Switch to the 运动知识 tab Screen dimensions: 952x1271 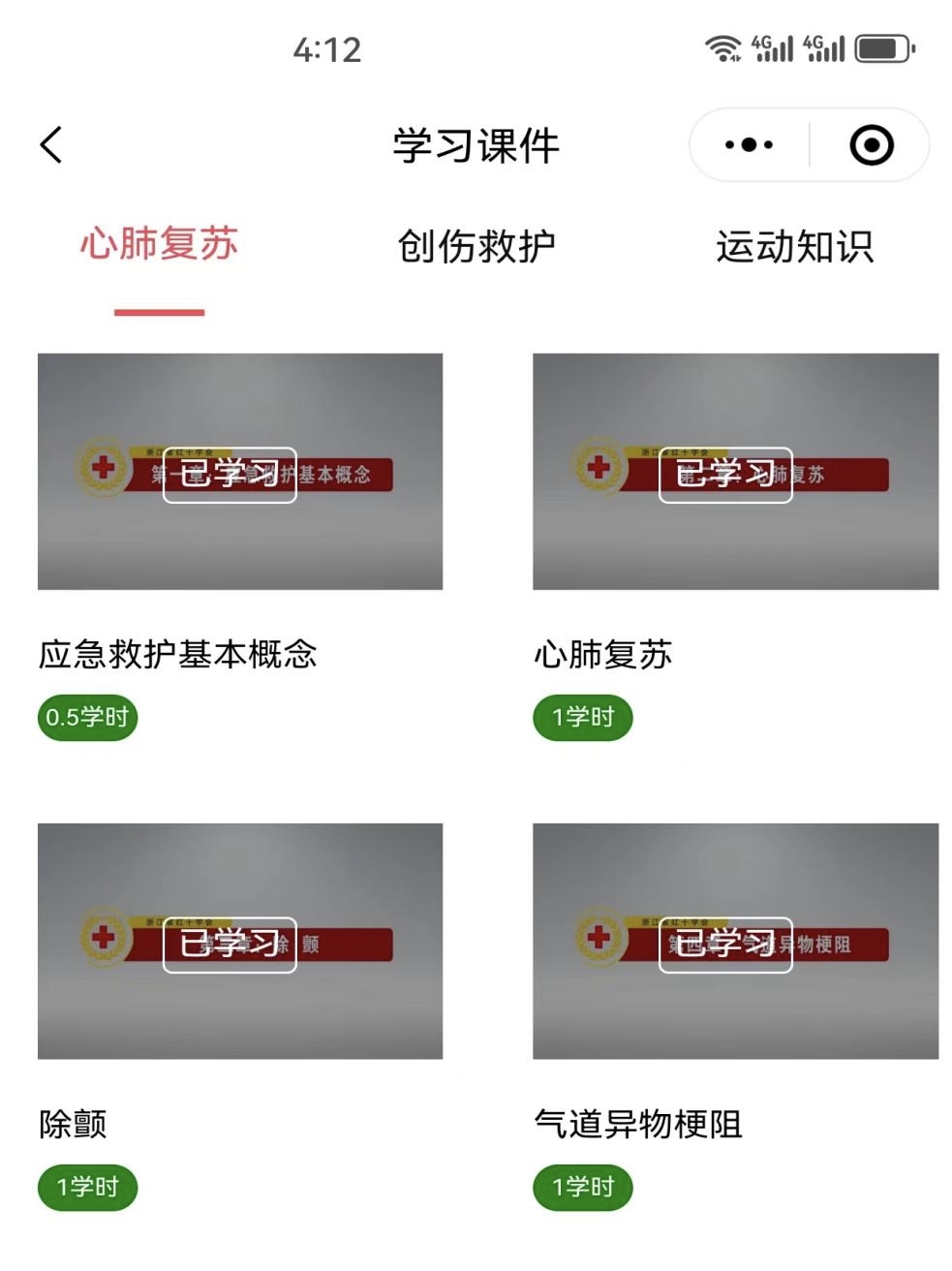pos(794,246)
